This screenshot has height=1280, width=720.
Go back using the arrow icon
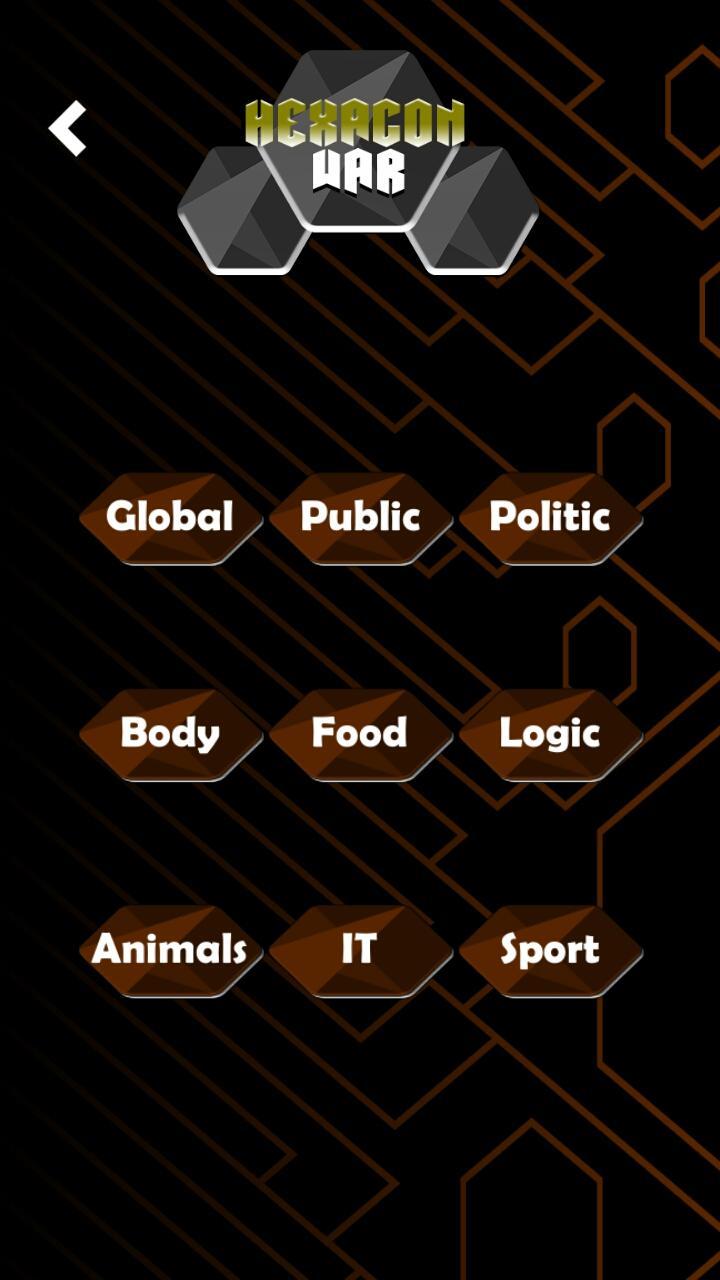point(68,128)
